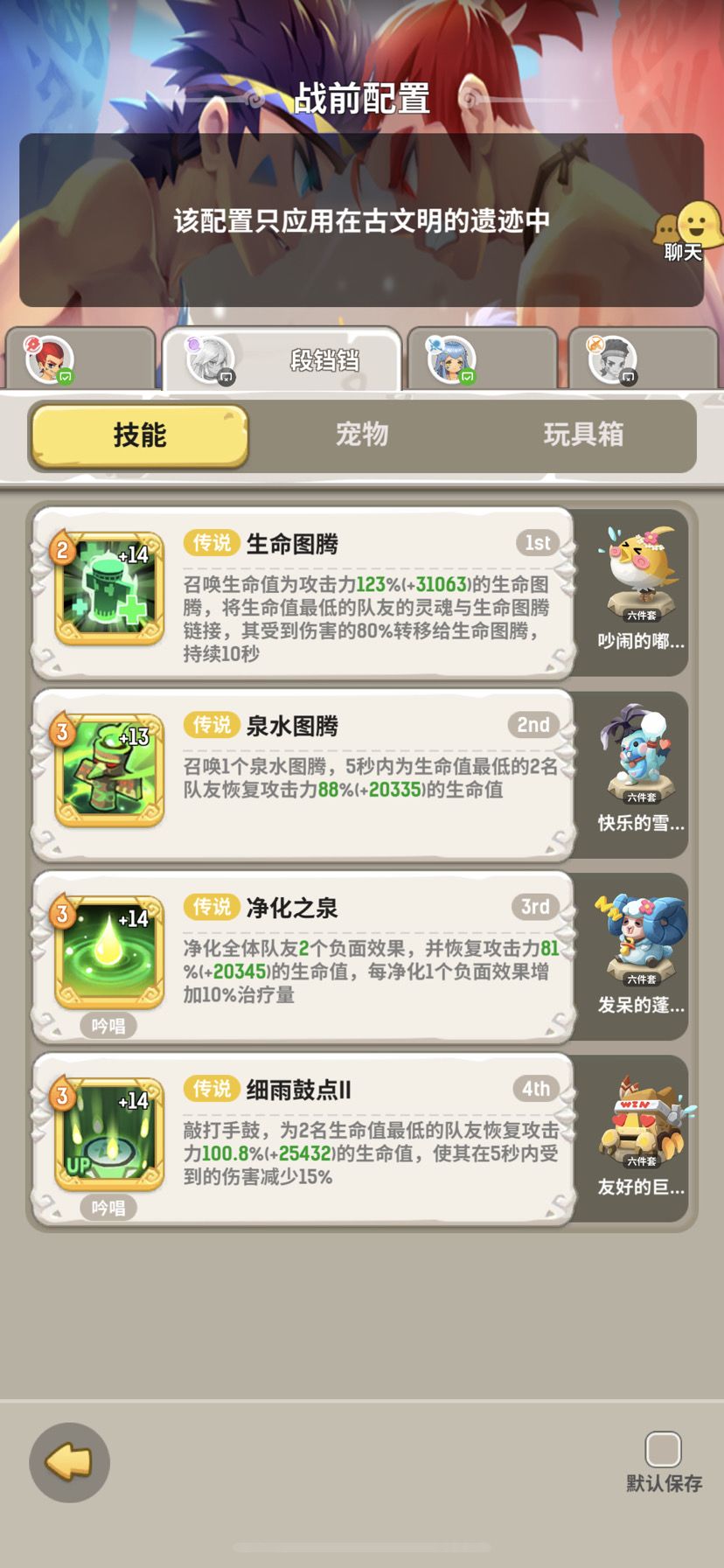Screen dimensions: 724x1568
Task: Tap the back arrow button
Action: click(x=69, y=1463)
